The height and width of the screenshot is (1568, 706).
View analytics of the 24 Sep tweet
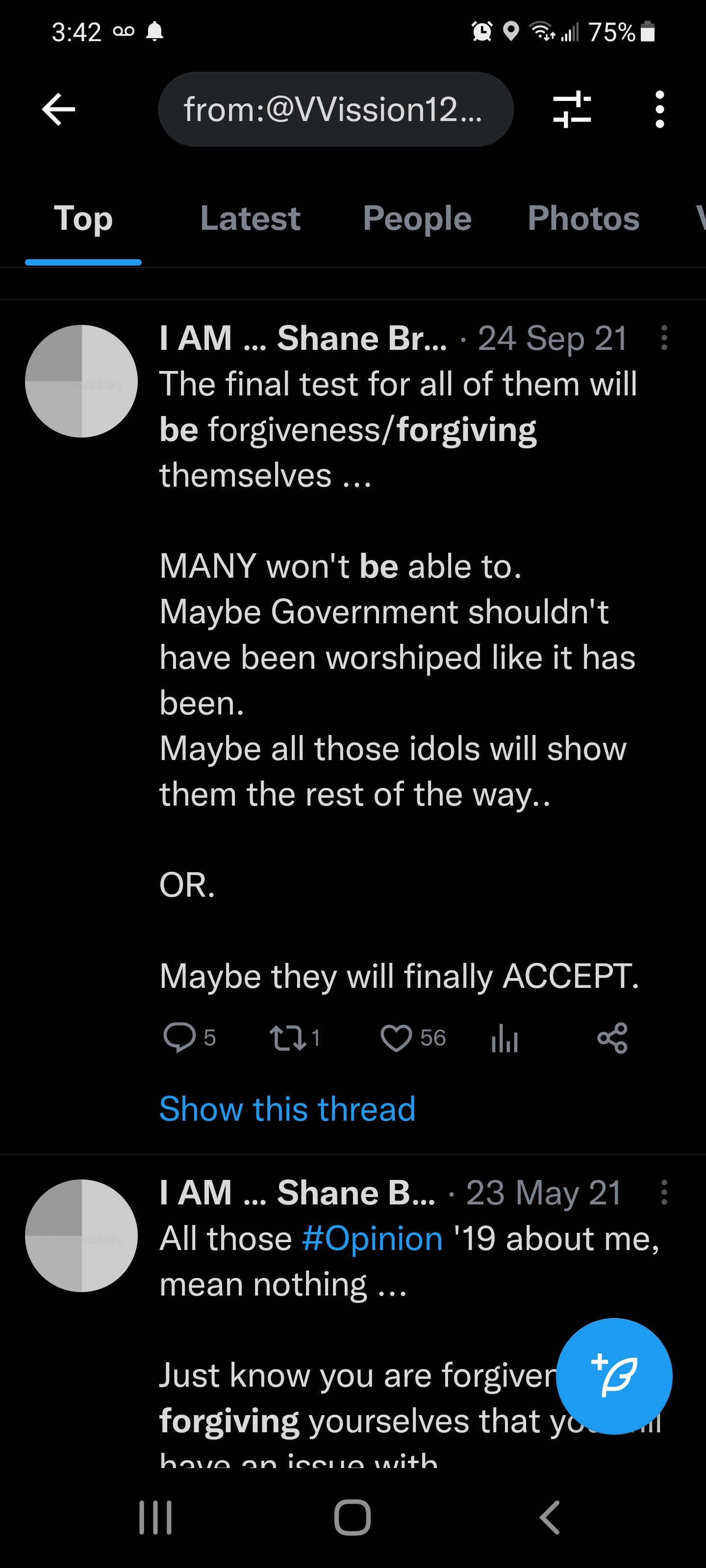504,1038
